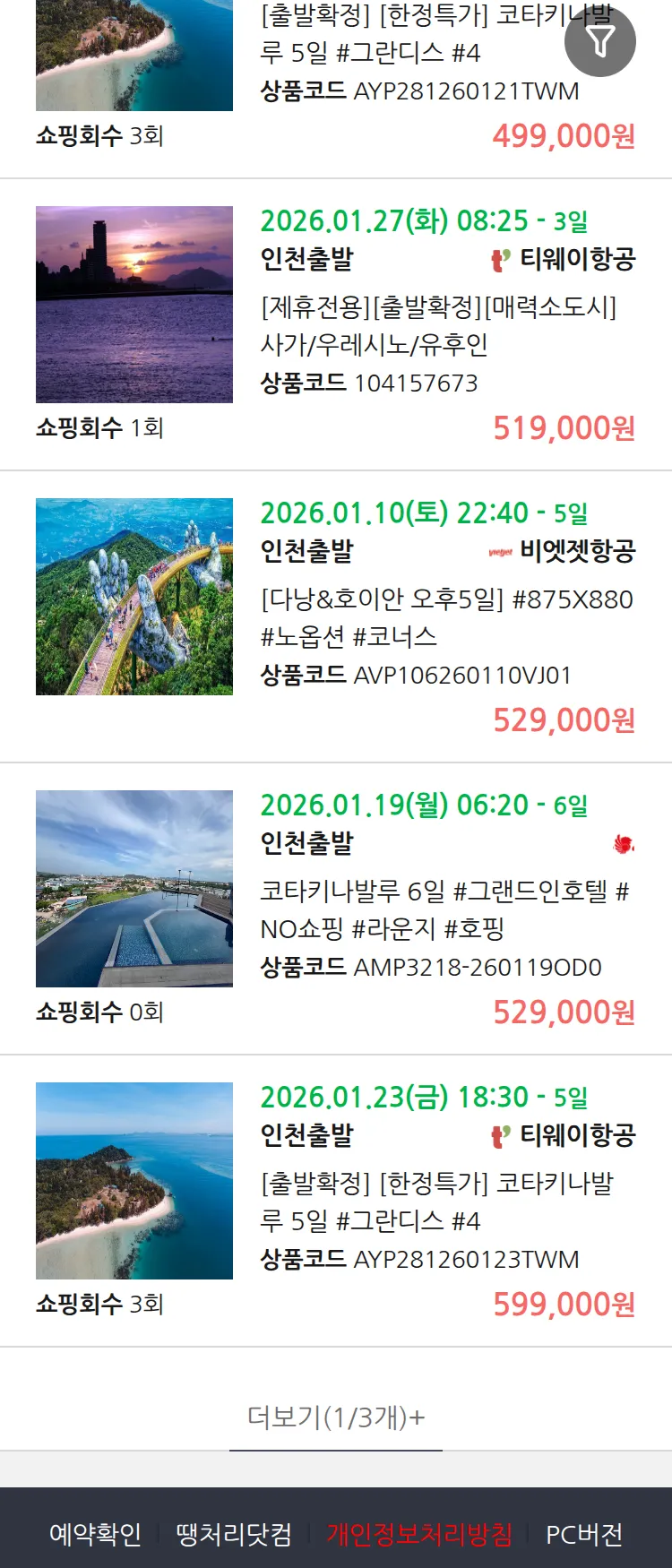
Task: Switch to PC버전 of the site
Action: tap(584, 1534)
